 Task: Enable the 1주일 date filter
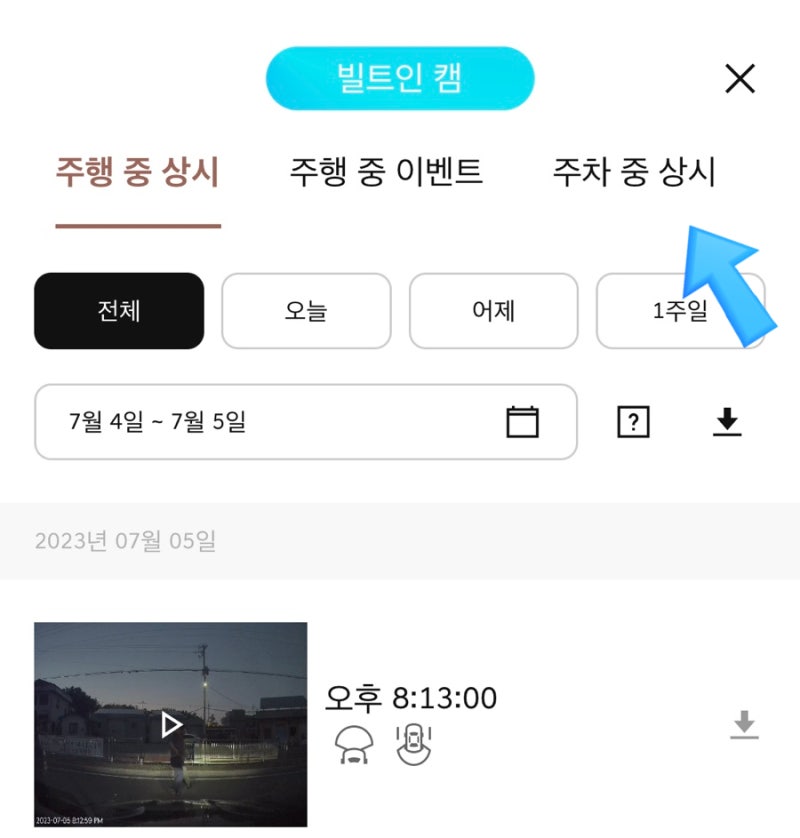click(682, 311)
